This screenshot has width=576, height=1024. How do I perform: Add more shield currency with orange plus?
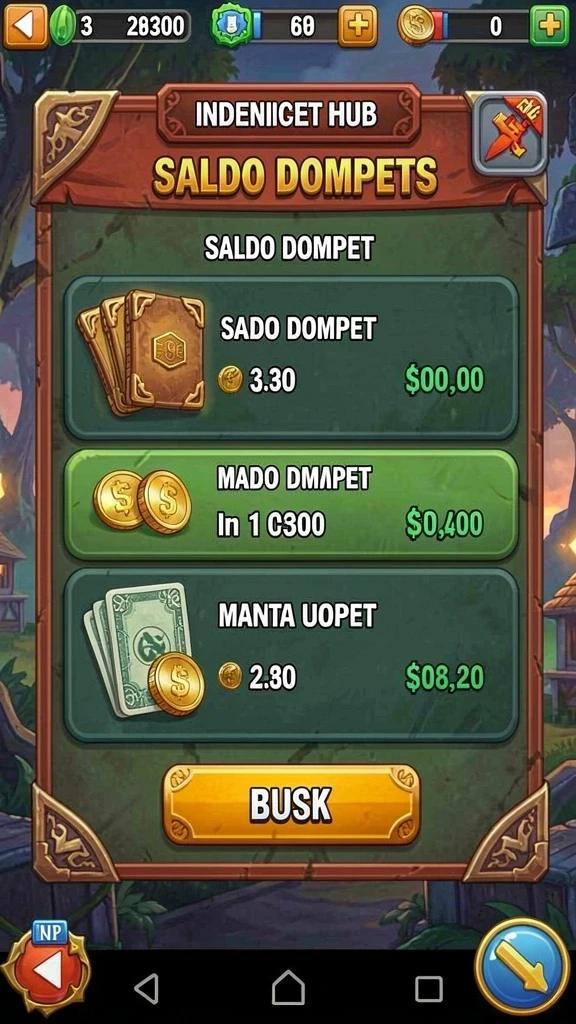[x=357, y=26]
